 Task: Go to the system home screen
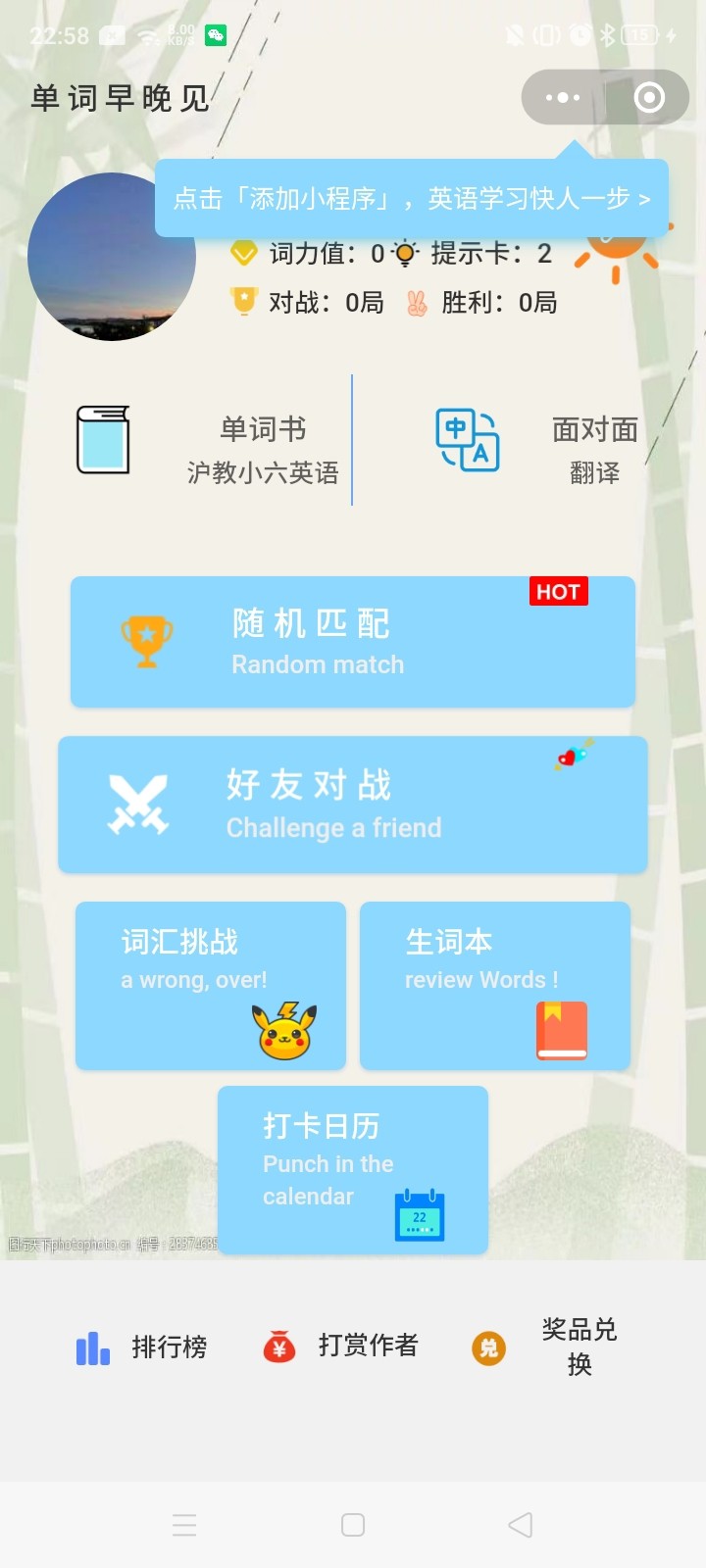(353, 1525)
